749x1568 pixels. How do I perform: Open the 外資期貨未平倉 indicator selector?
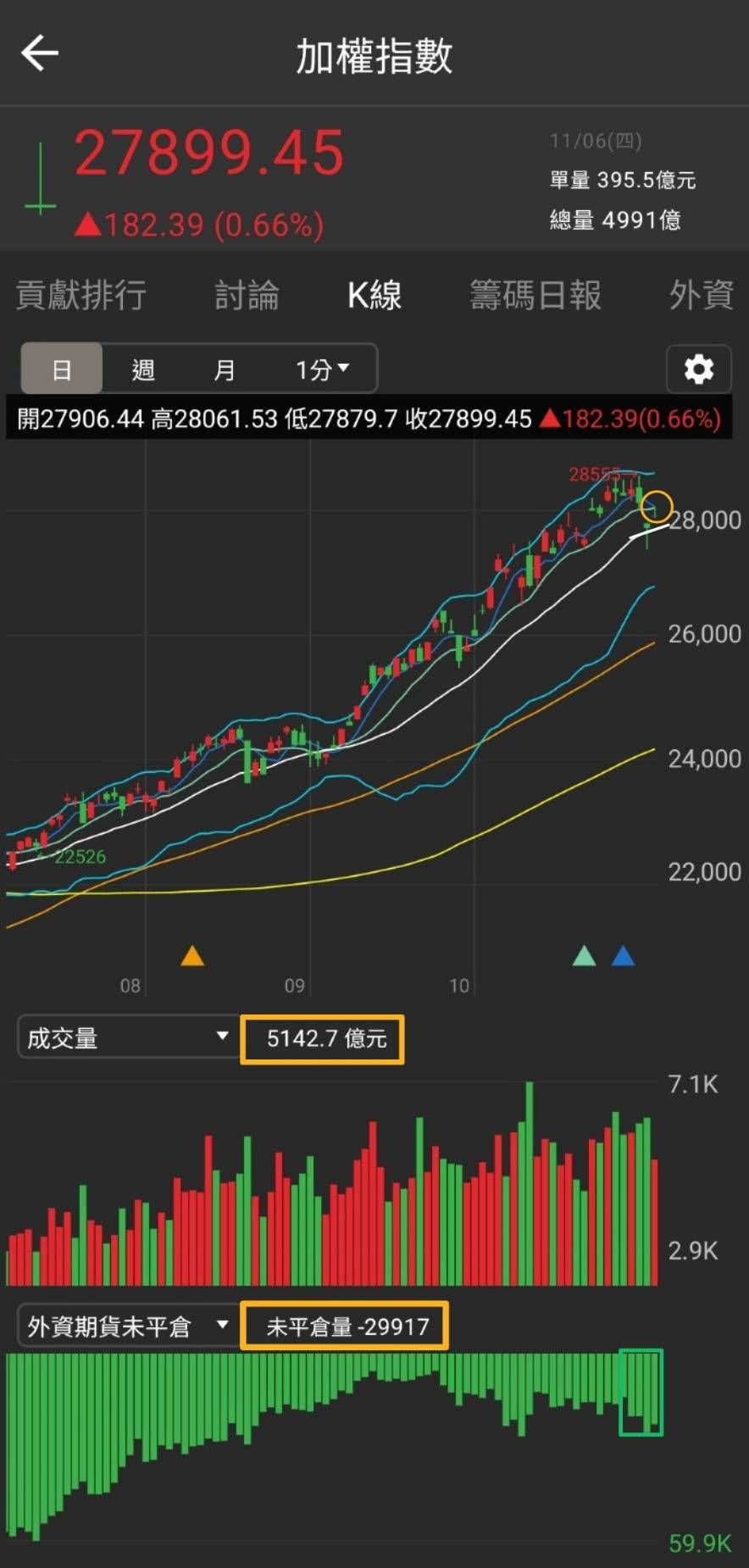(x=127, y=1324)
